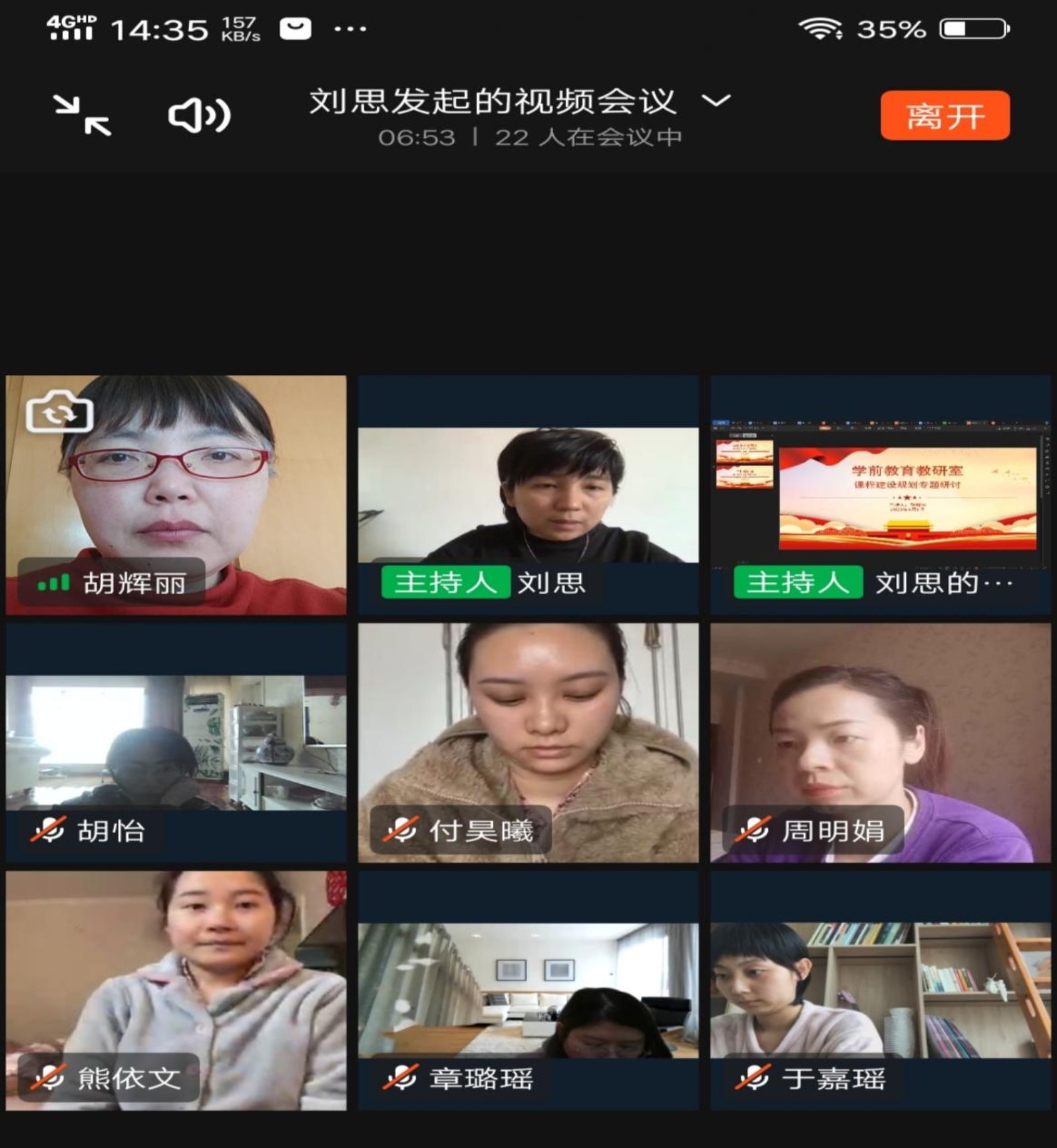
Task: Open host 刘思's video tile
Action: pos(528,496)
